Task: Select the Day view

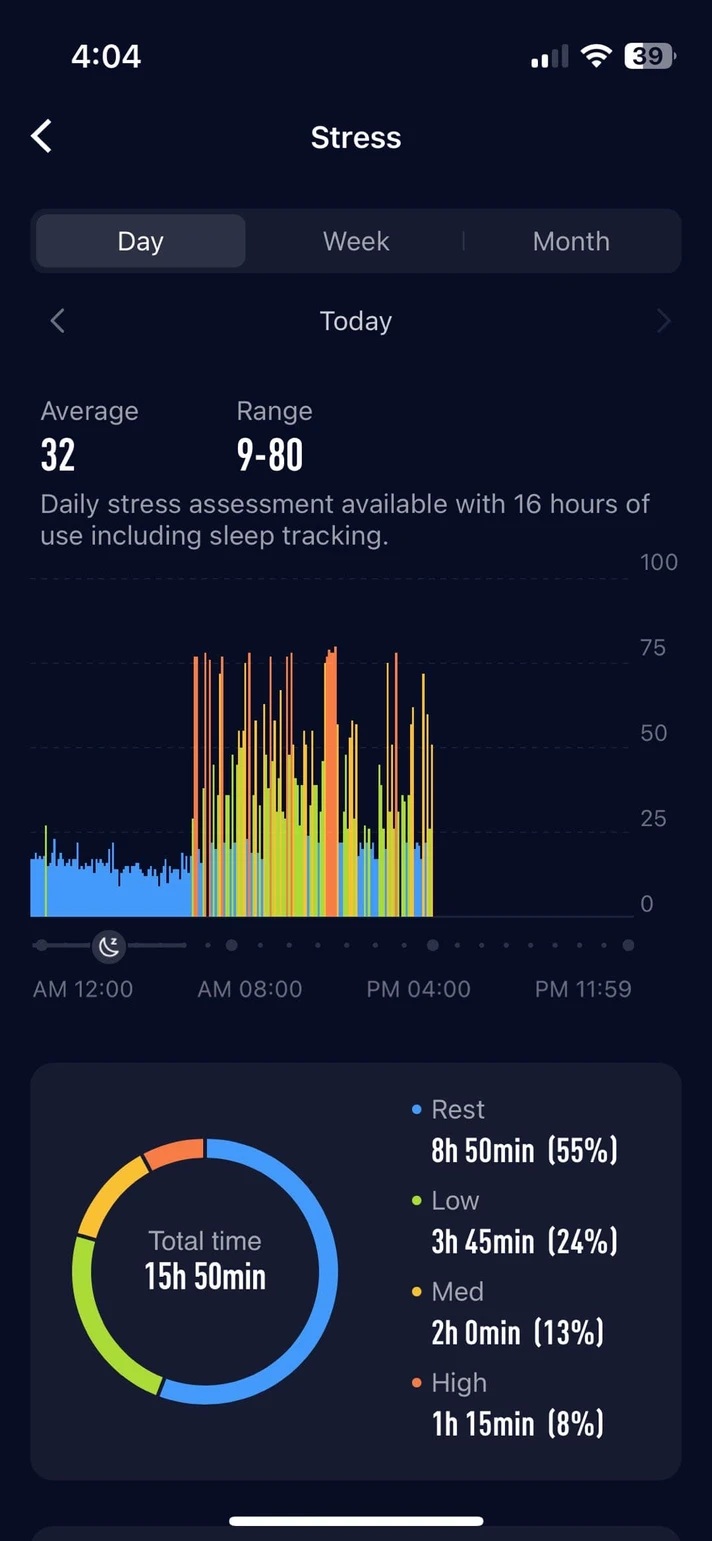Action: pyautogui.click(x=140, y=241)
